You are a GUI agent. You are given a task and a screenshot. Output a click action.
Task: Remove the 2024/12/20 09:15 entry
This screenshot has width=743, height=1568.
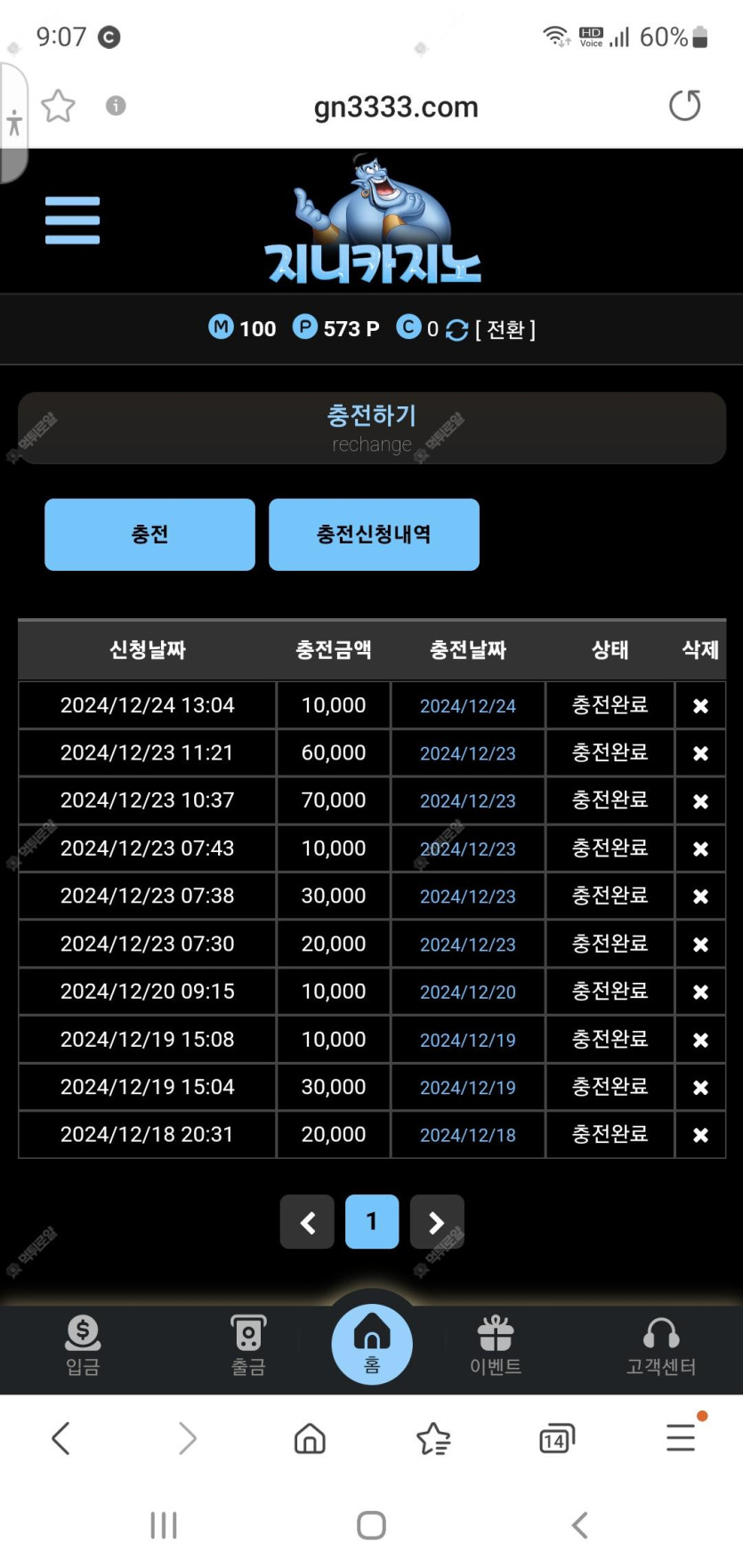[x=700, y=992]
